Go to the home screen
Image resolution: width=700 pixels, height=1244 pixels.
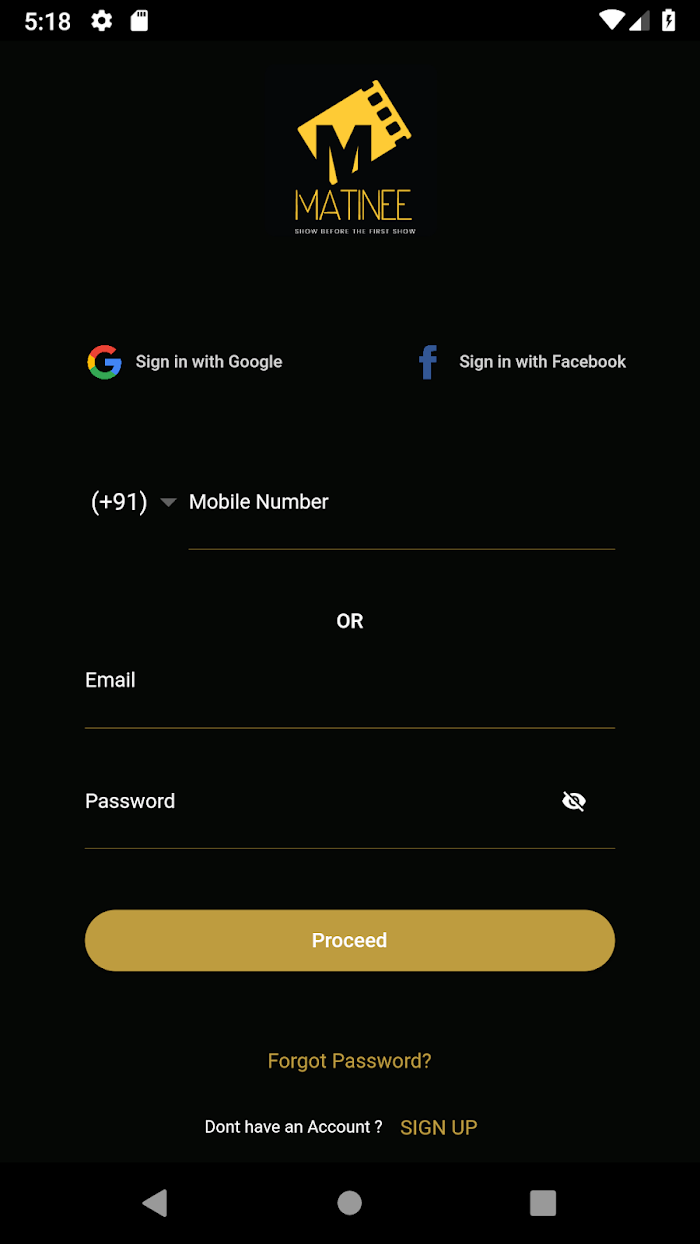pos(349,1203)
